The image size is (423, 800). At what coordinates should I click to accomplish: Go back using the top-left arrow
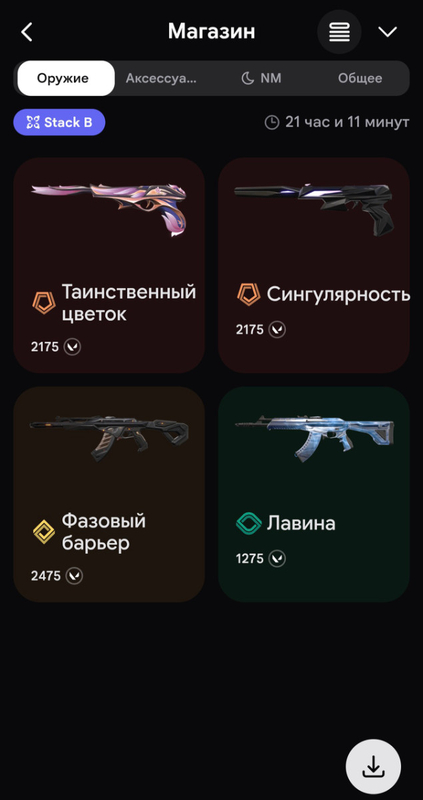pyautogui.click(x=27, y=32)
